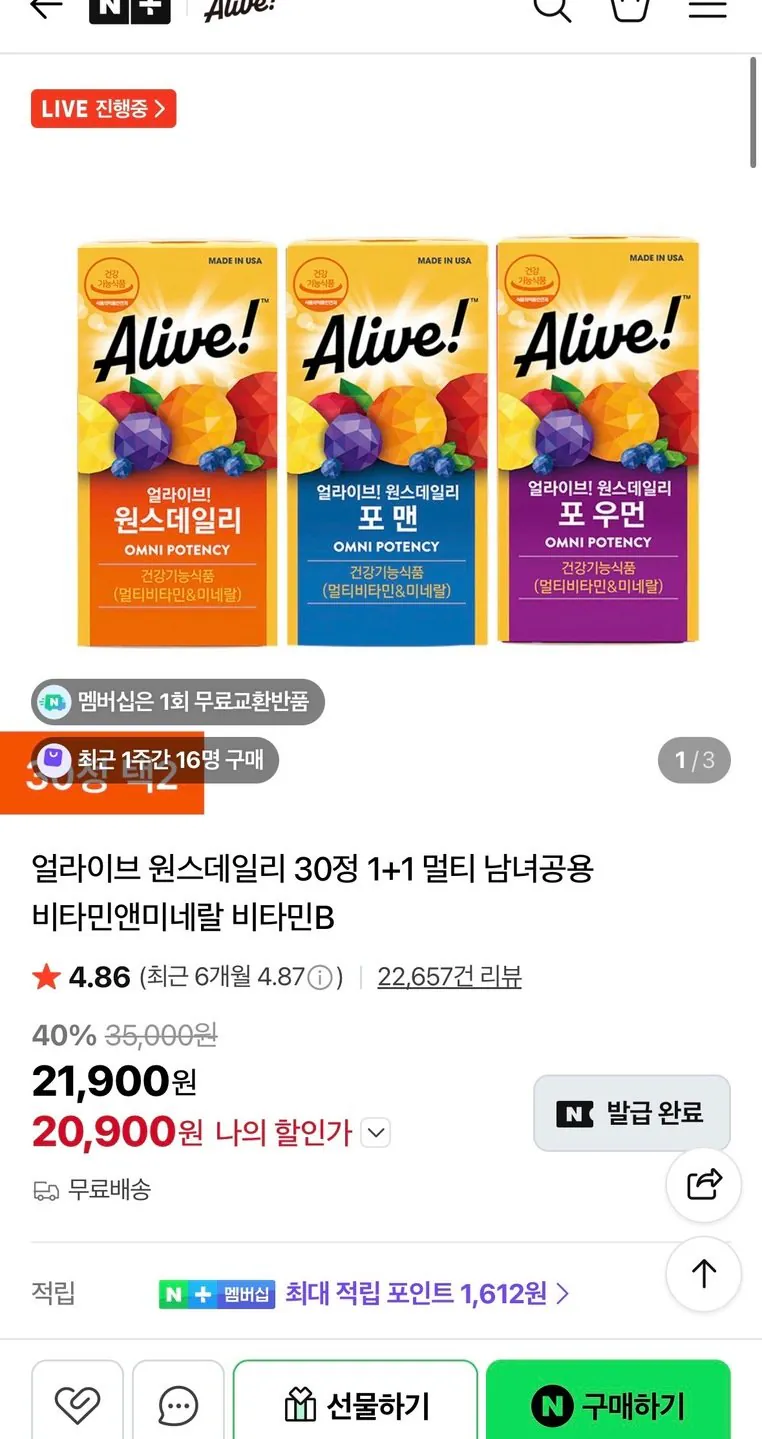Open the LIVE 진행중 badge
762x1439 pixels.
coord(104,108)
